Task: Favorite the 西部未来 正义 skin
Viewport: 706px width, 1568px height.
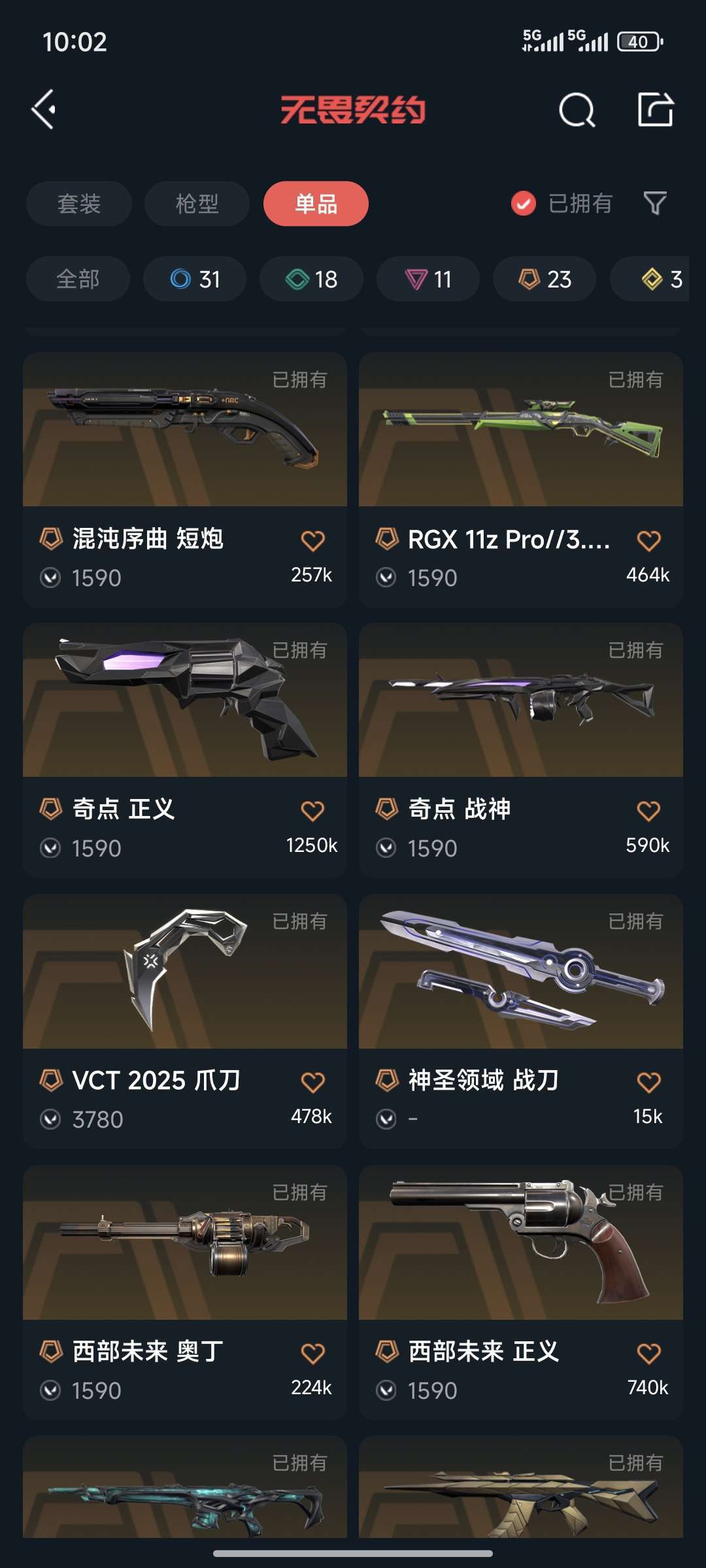Action: click(x=648, y=1354)
